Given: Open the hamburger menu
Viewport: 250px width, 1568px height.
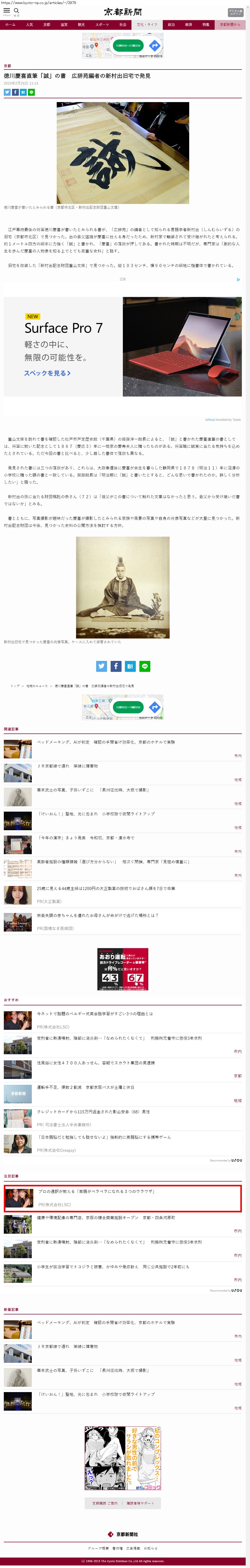Looking at the screenshot, I should coord(7,11).
